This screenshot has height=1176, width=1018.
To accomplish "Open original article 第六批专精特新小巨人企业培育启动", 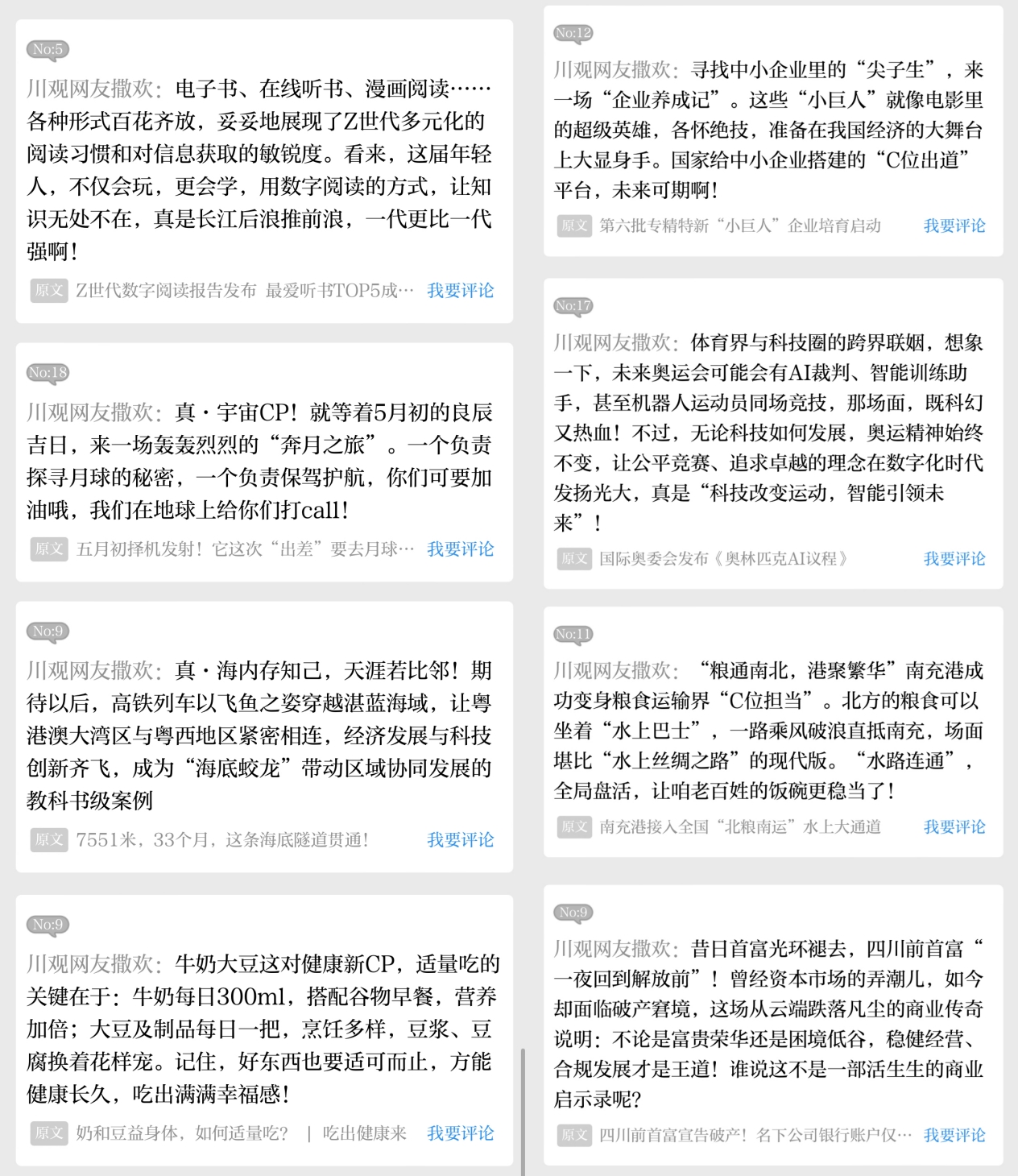I will click(x=739, y=226).
